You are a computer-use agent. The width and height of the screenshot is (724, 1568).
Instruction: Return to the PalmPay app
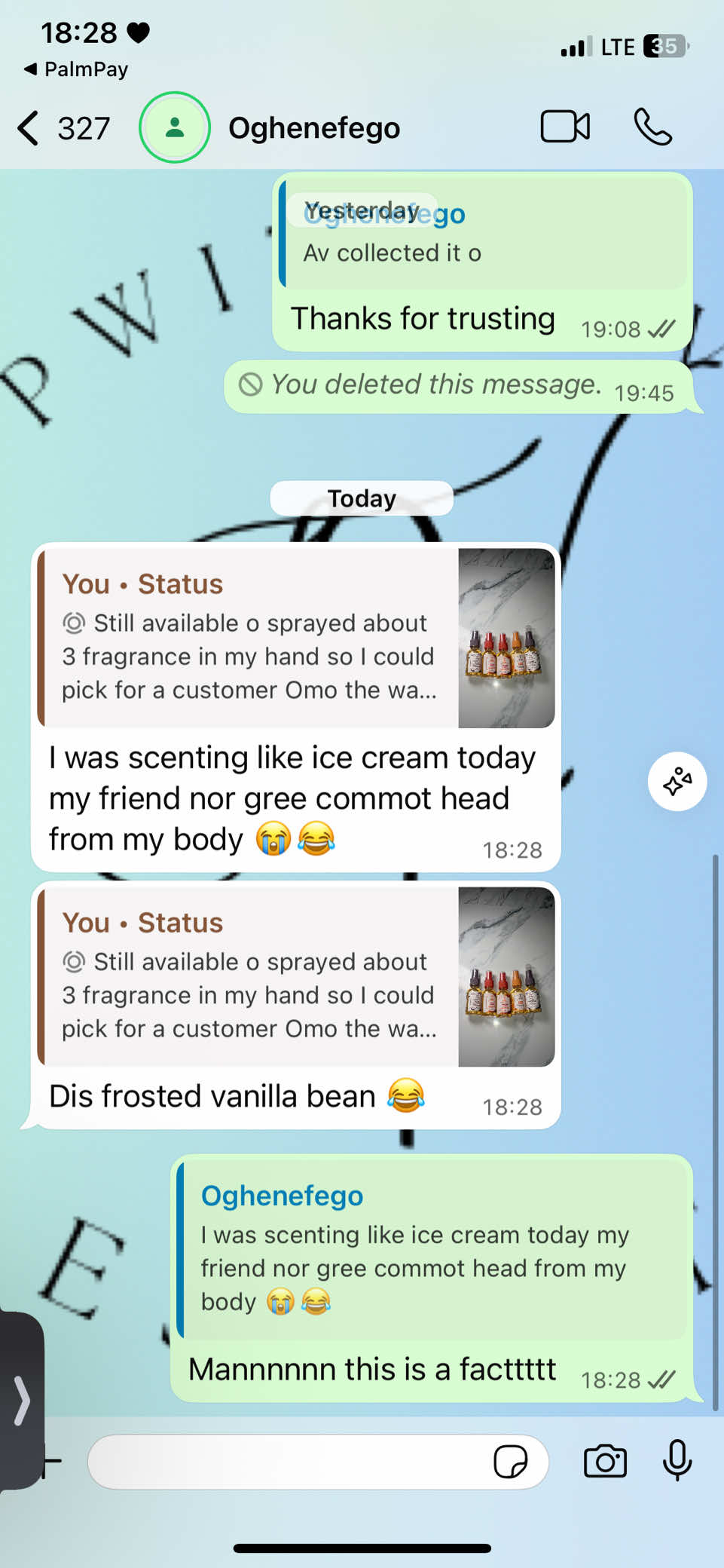tap(76, 69)
